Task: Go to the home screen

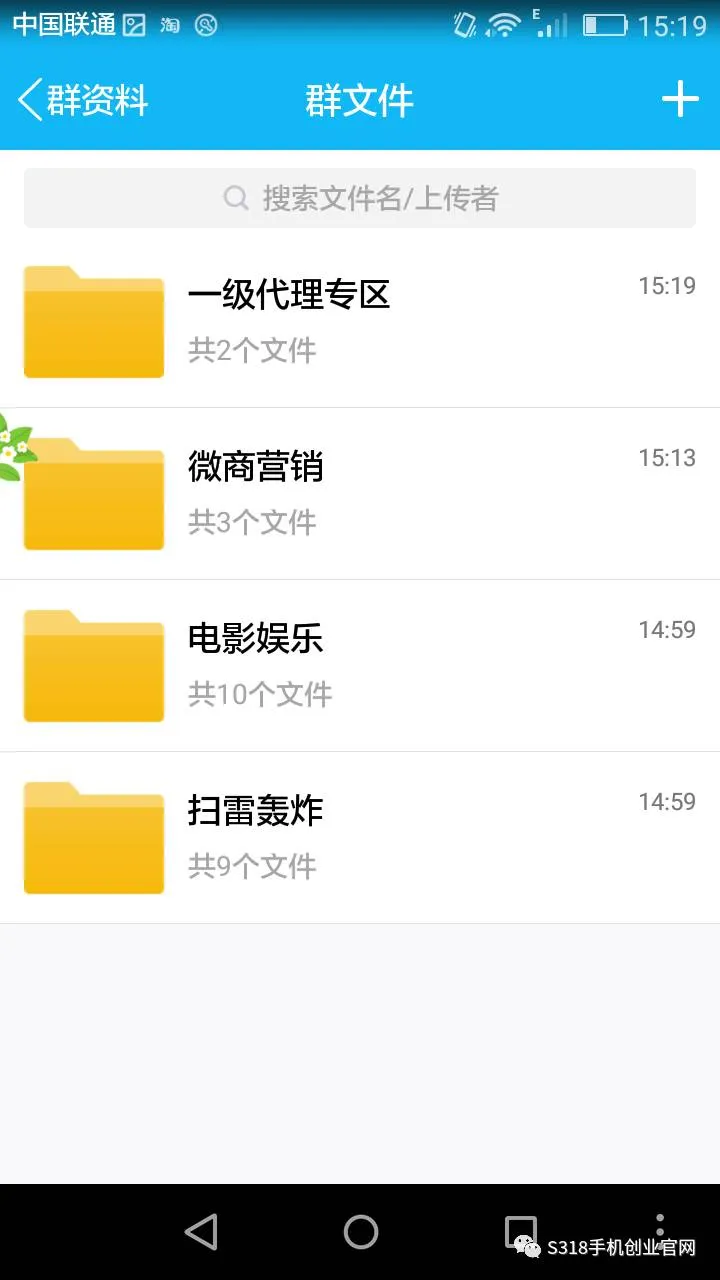Action: 360,1232
